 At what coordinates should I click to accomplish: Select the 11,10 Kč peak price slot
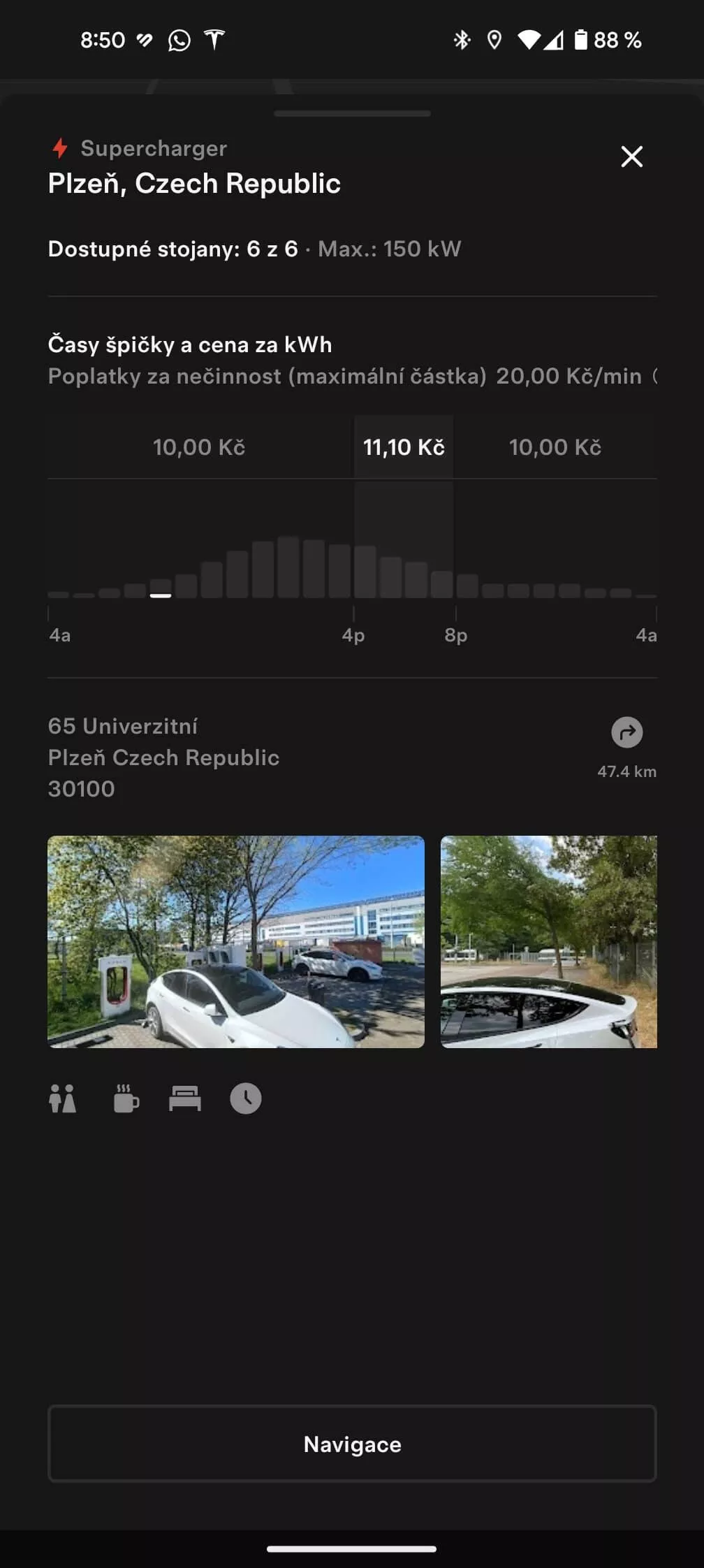(404, 447)
